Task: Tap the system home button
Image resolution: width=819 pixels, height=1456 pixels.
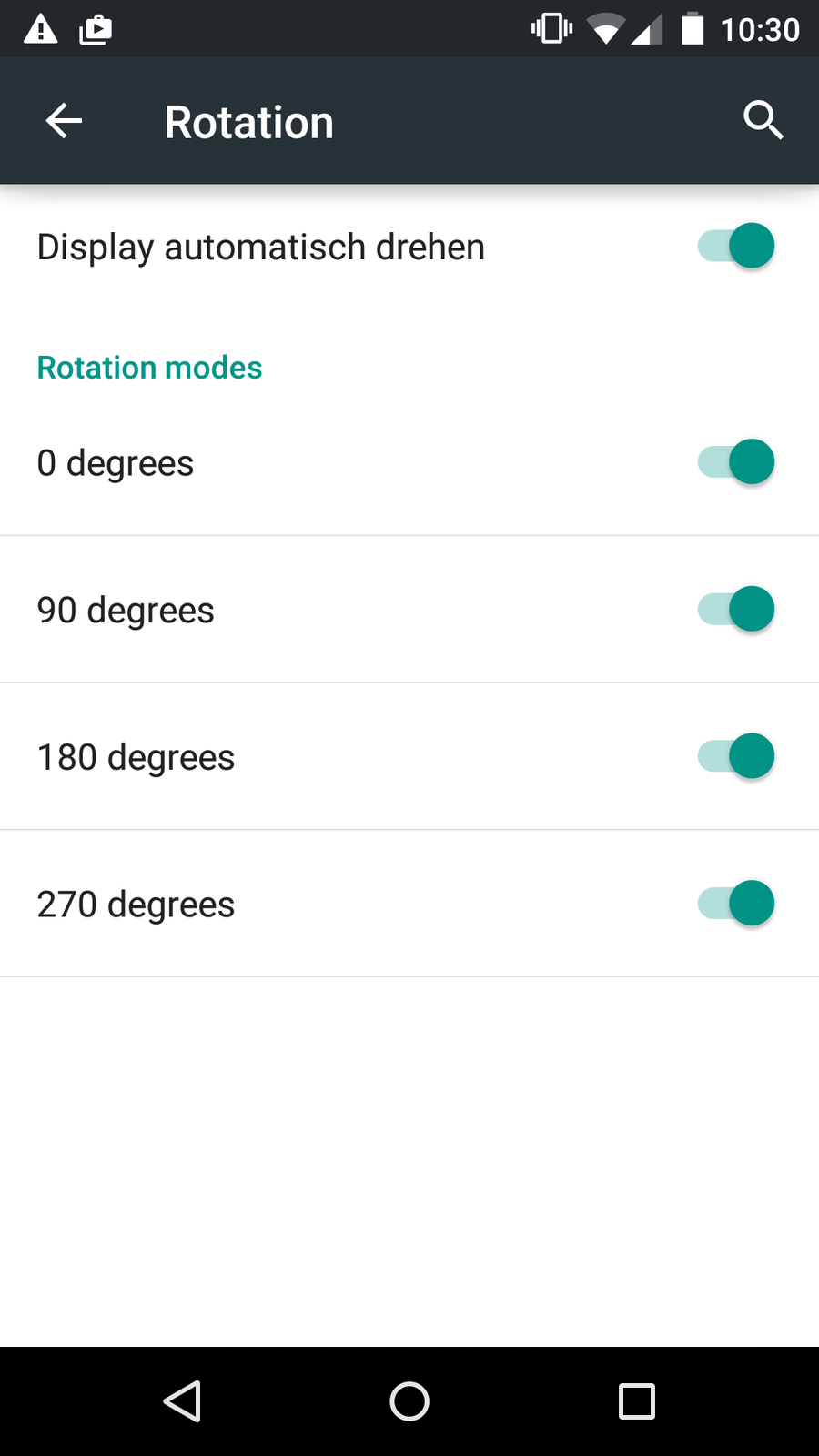Action: click(x=409, y=1401)
